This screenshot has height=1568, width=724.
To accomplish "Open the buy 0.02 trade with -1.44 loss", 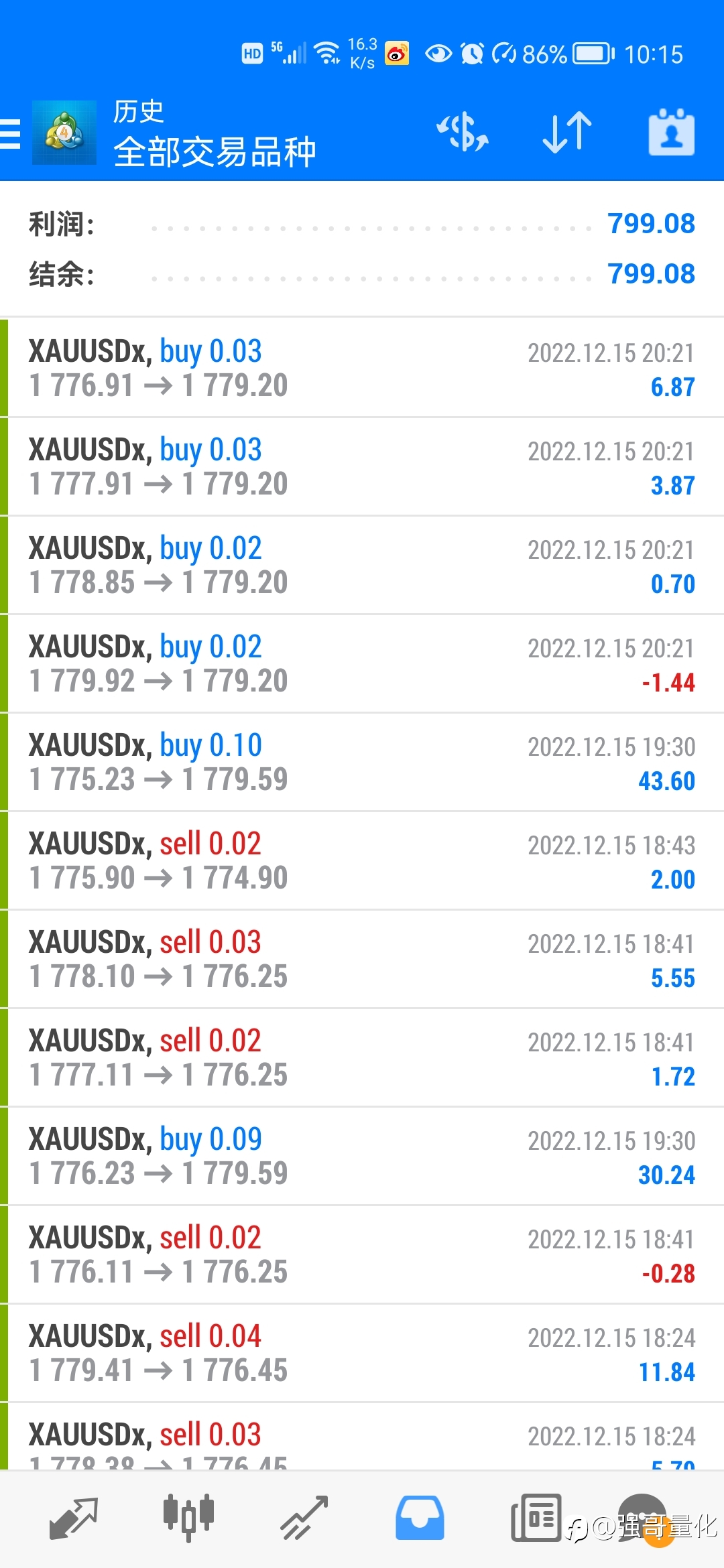I will [x=362, y=664].
